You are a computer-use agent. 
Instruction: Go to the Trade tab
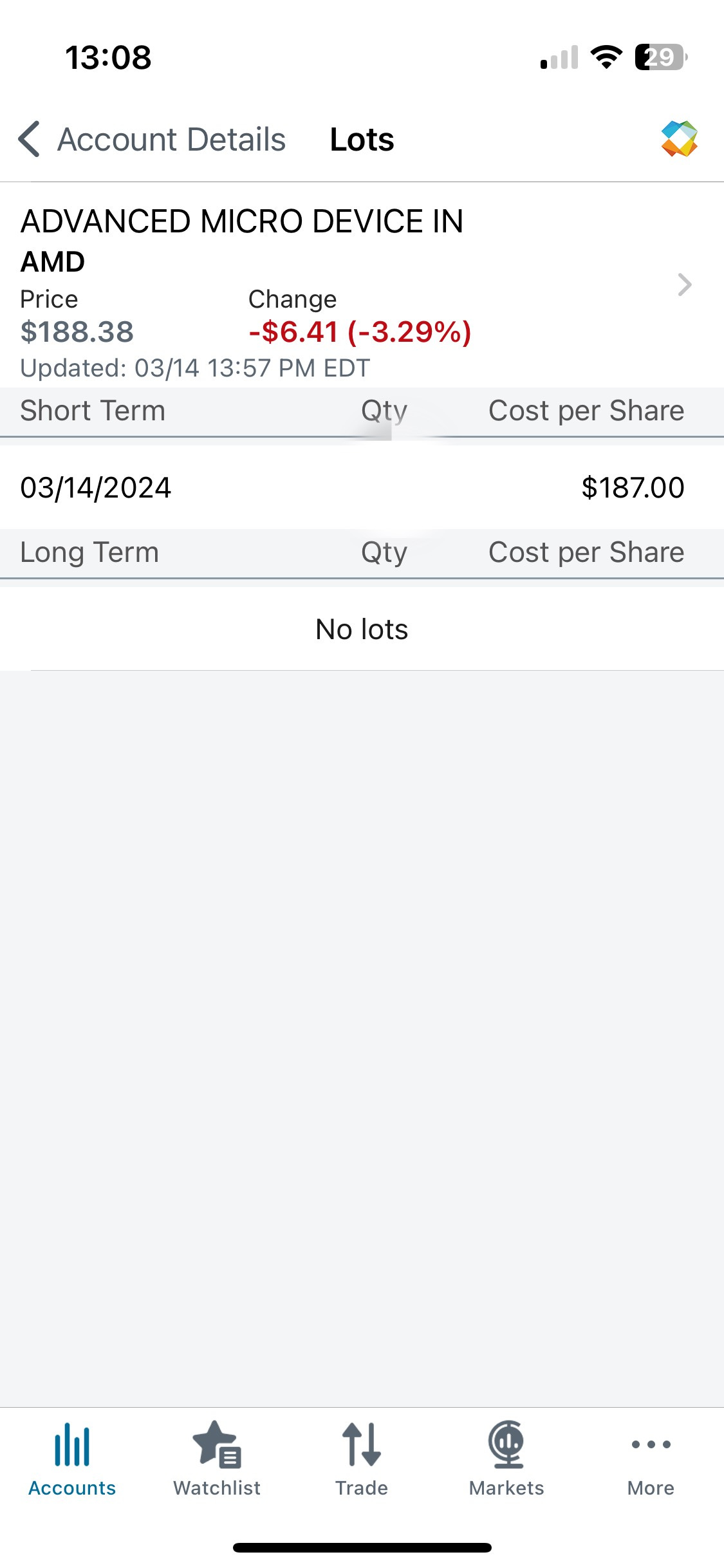(362, 1459)
